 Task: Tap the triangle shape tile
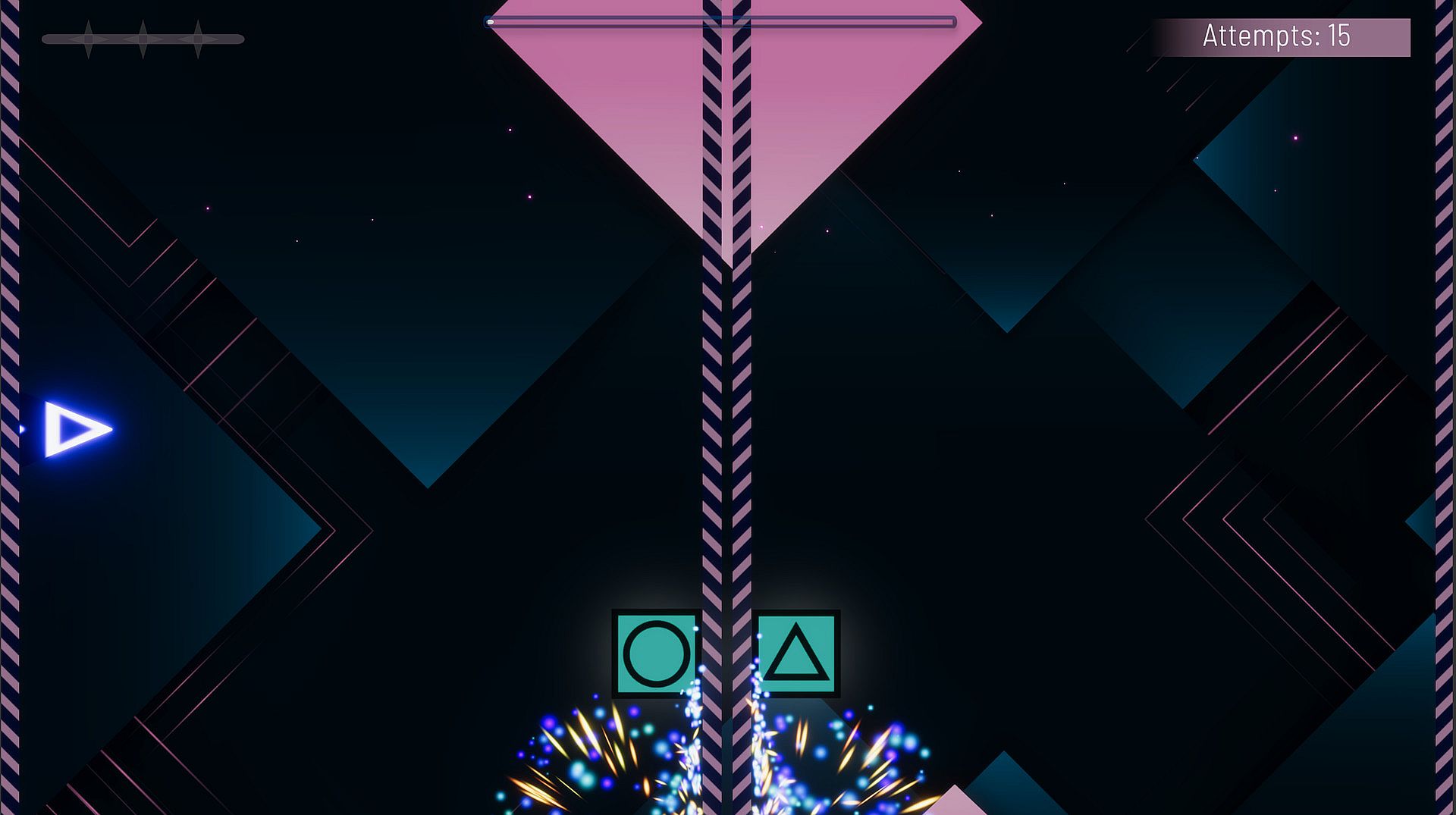coord(796,654)
